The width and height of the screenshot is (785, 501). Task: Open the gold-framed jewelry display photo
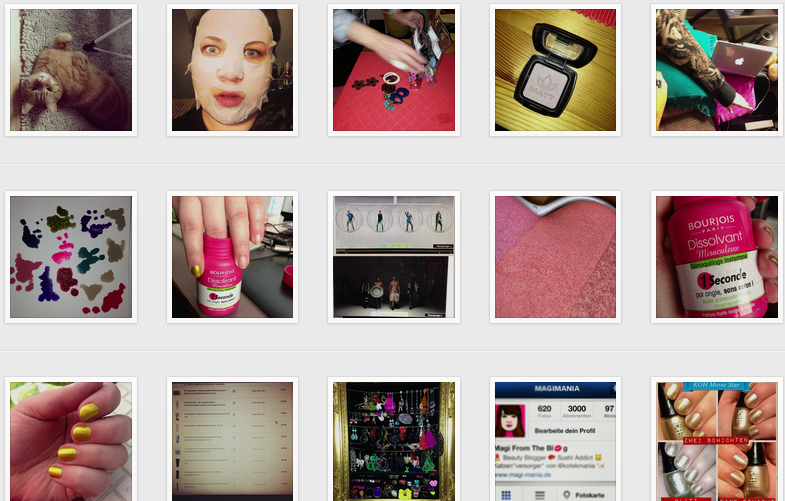tap(394, 440)
